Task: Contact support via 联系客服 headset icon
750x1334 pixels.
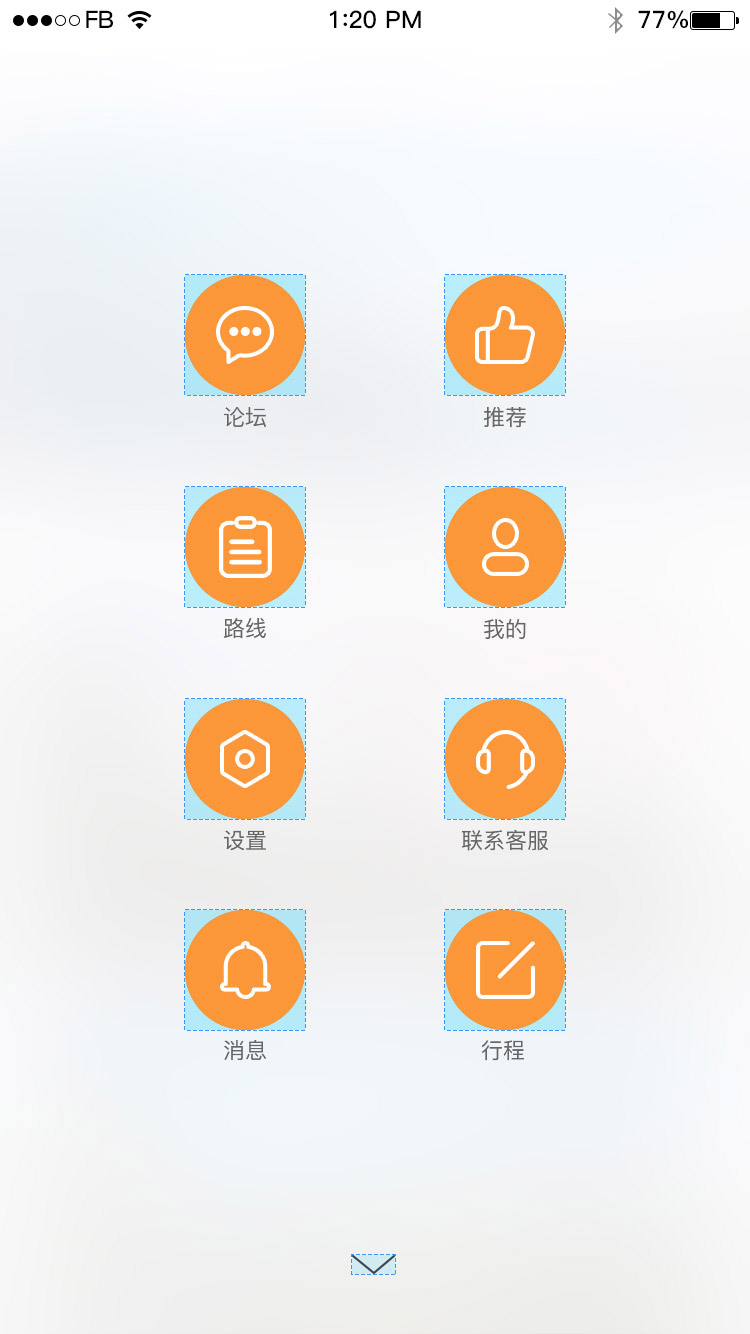Action: [x=505, y=759]
